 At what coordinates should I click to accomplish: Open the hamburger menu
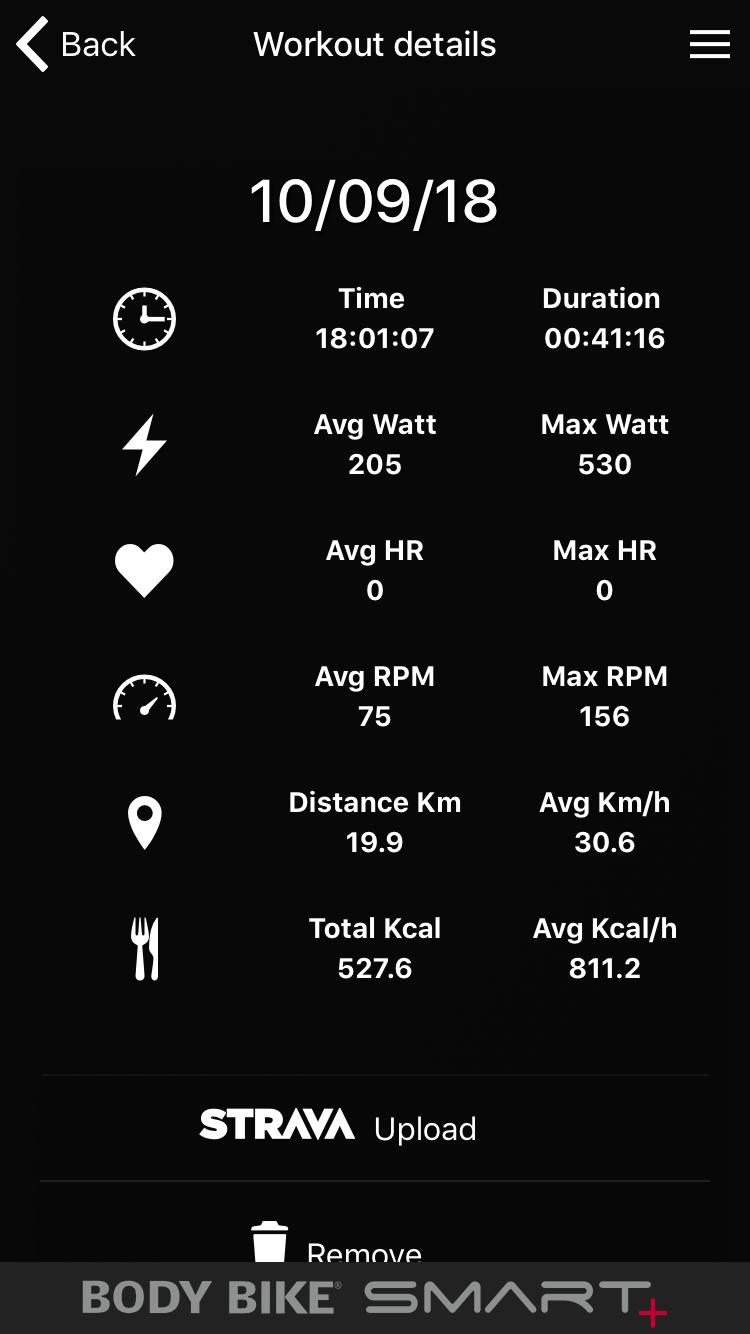coord(709,45)
